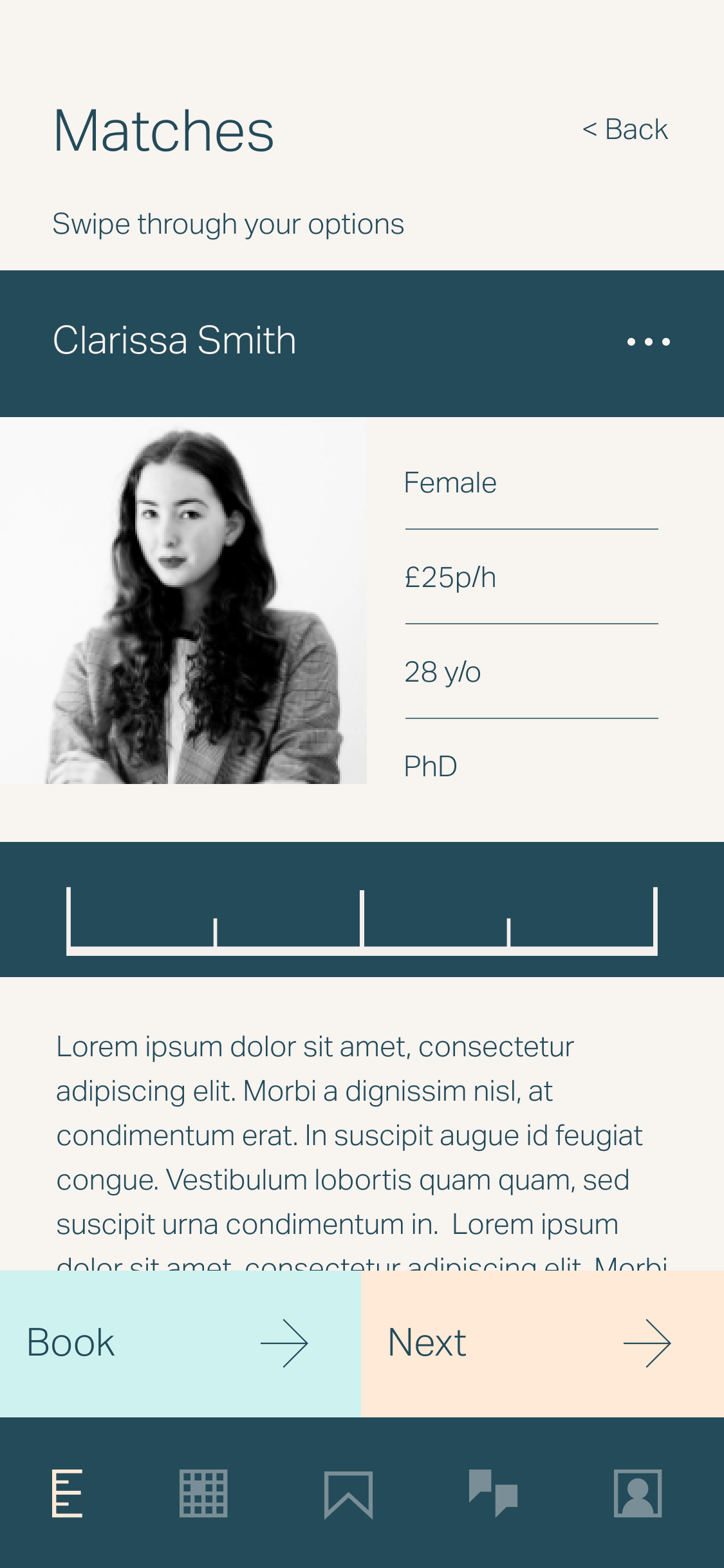The width and height of the screenshot is (724, 1568).
Task: Open the list tab in bottom bar
Action: pyautogui.click(x=67, y=1493)
